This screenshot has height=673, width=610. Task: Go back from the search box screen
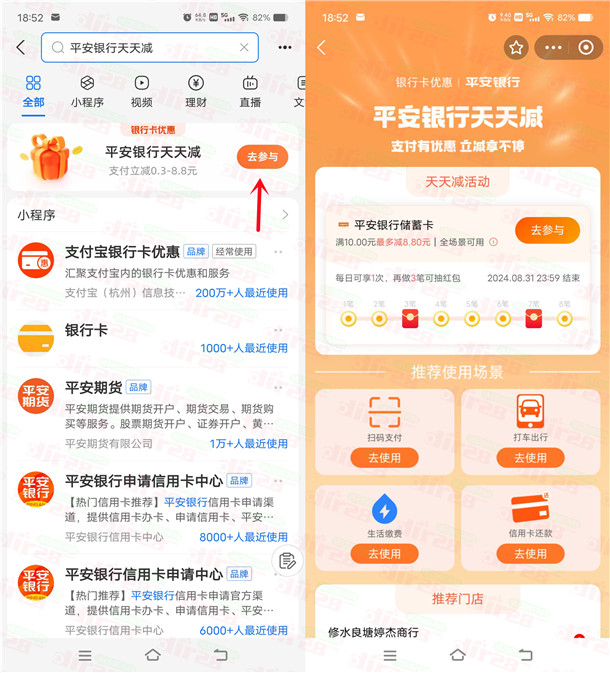point(21,47)
